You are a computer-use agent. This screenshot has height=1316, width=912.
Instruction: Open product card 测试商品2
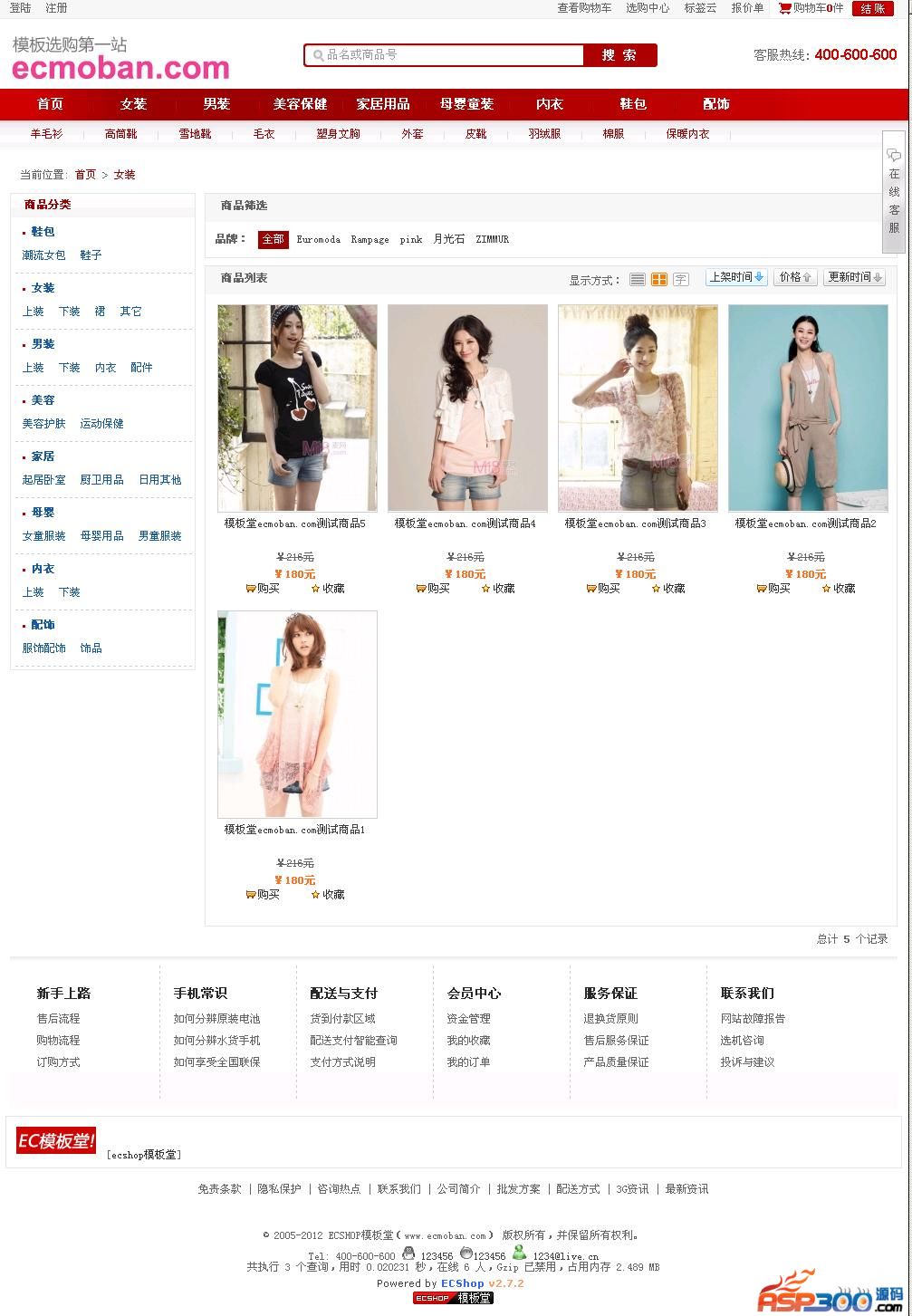point(808,408)
